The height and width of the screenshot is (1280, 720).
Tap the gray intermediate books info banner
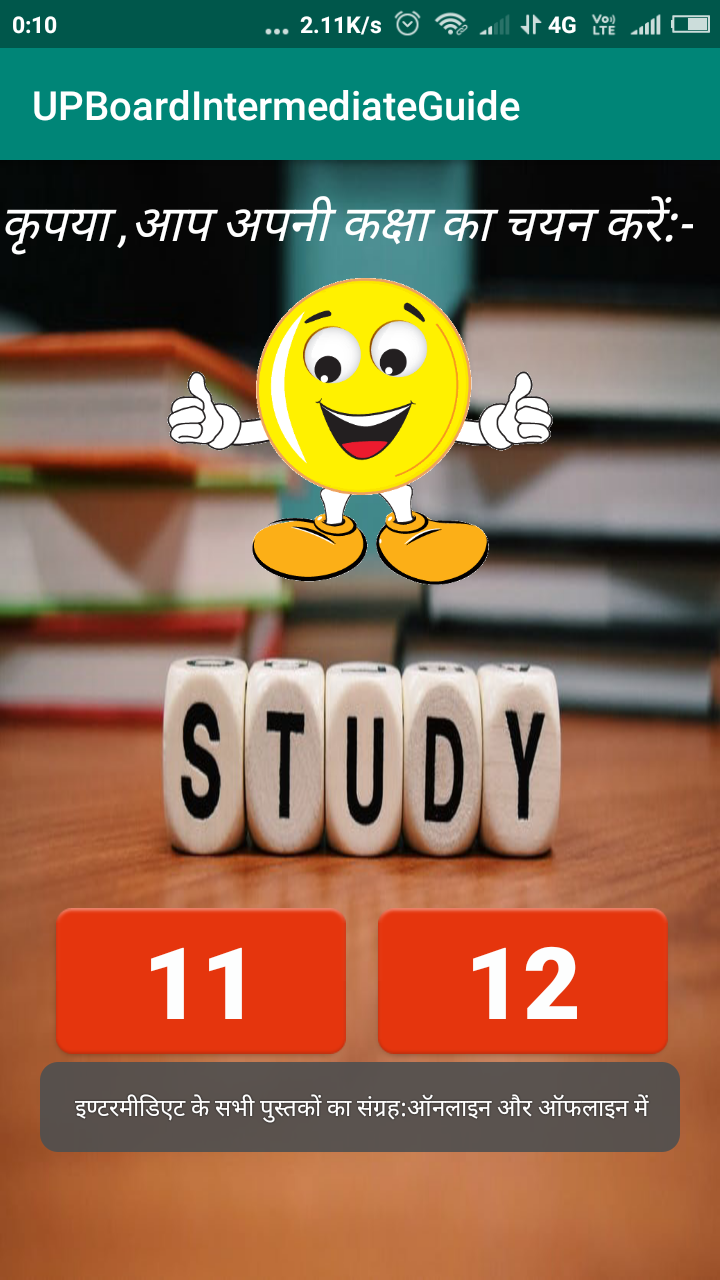point(360,1103)
